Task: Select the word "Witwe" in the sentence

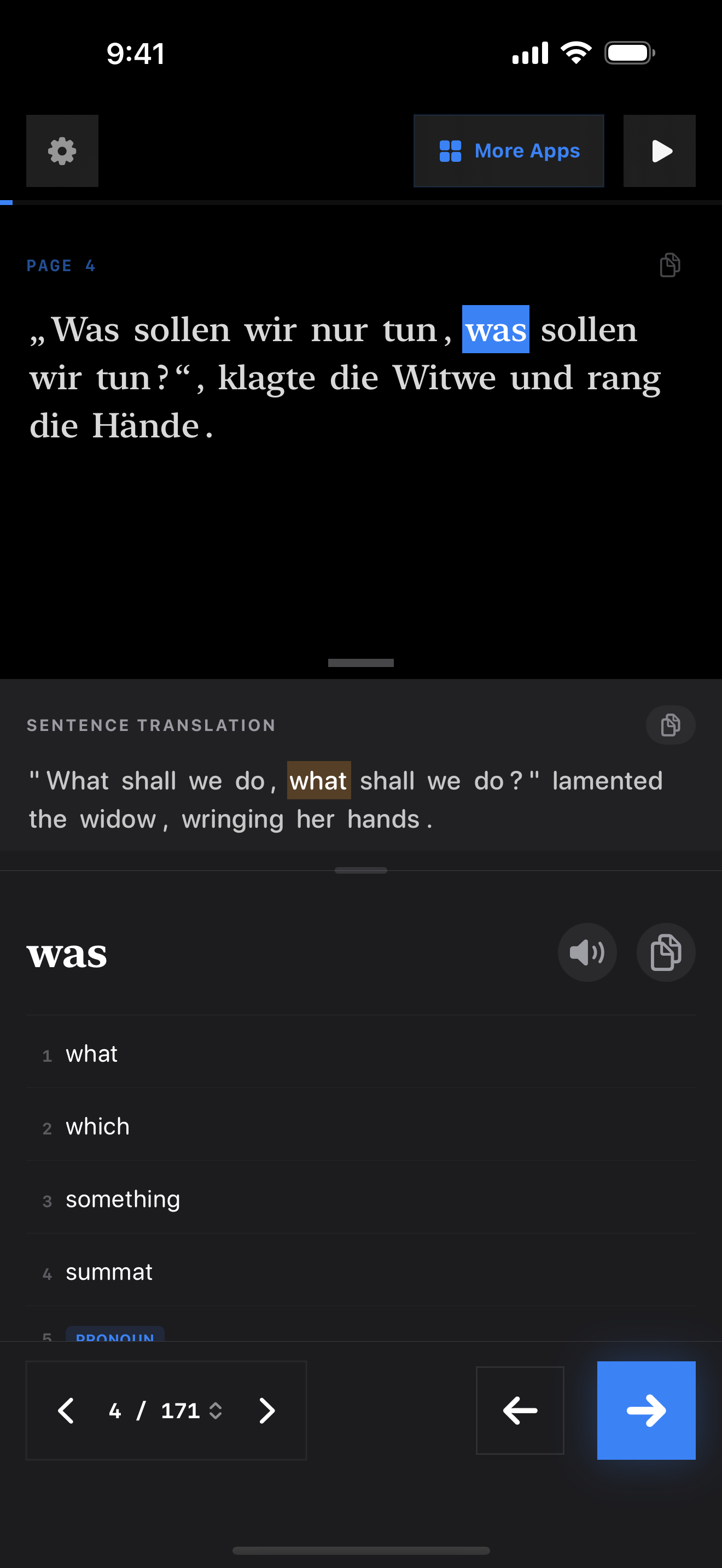Action: pyautogui.click(x=444, y=378)
